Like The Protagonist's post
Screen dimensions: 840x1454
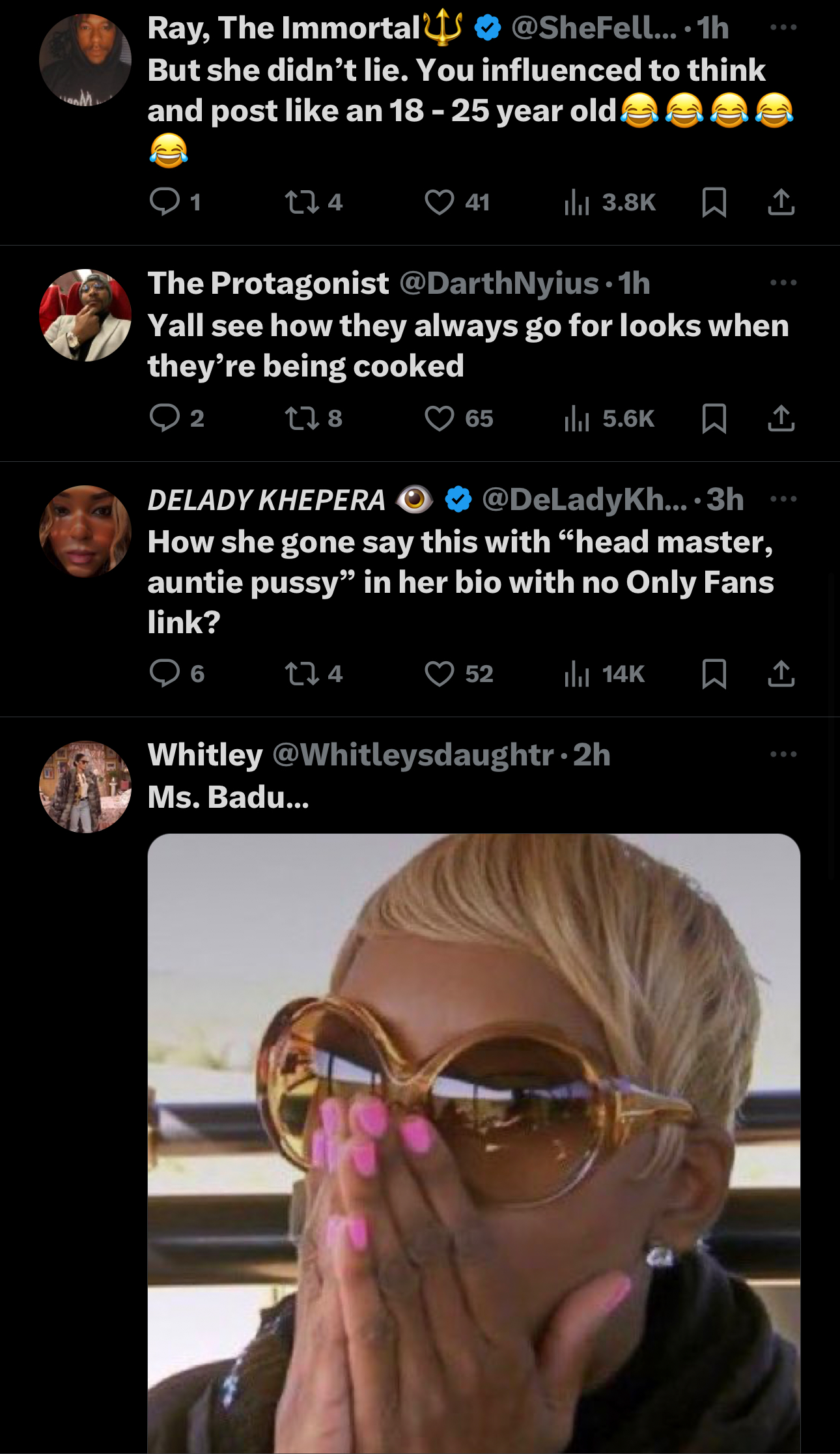click(x=440, y=418)
